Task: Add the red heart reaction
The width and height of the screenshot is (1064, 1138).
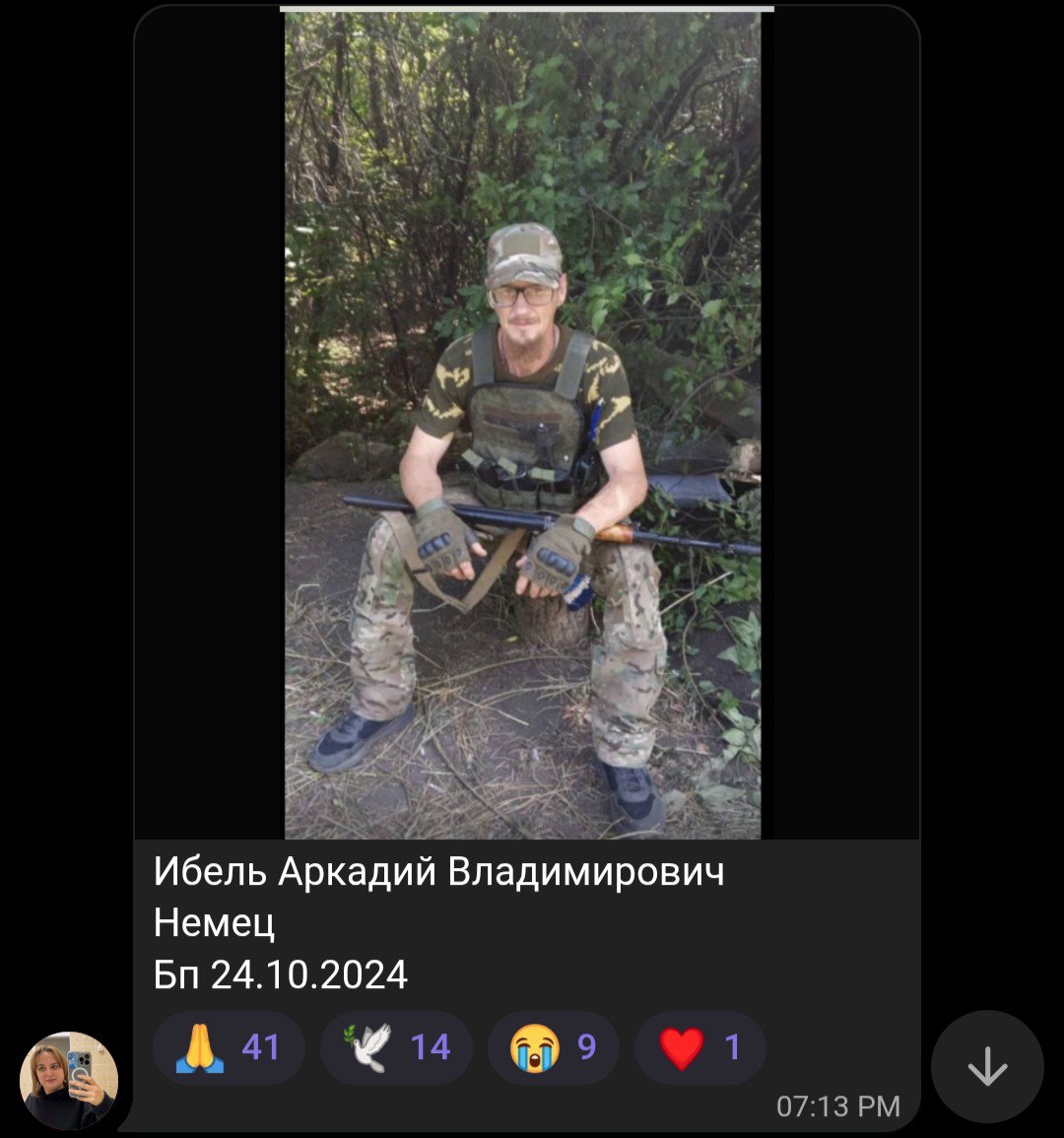Action: [x=699, y=1047]
